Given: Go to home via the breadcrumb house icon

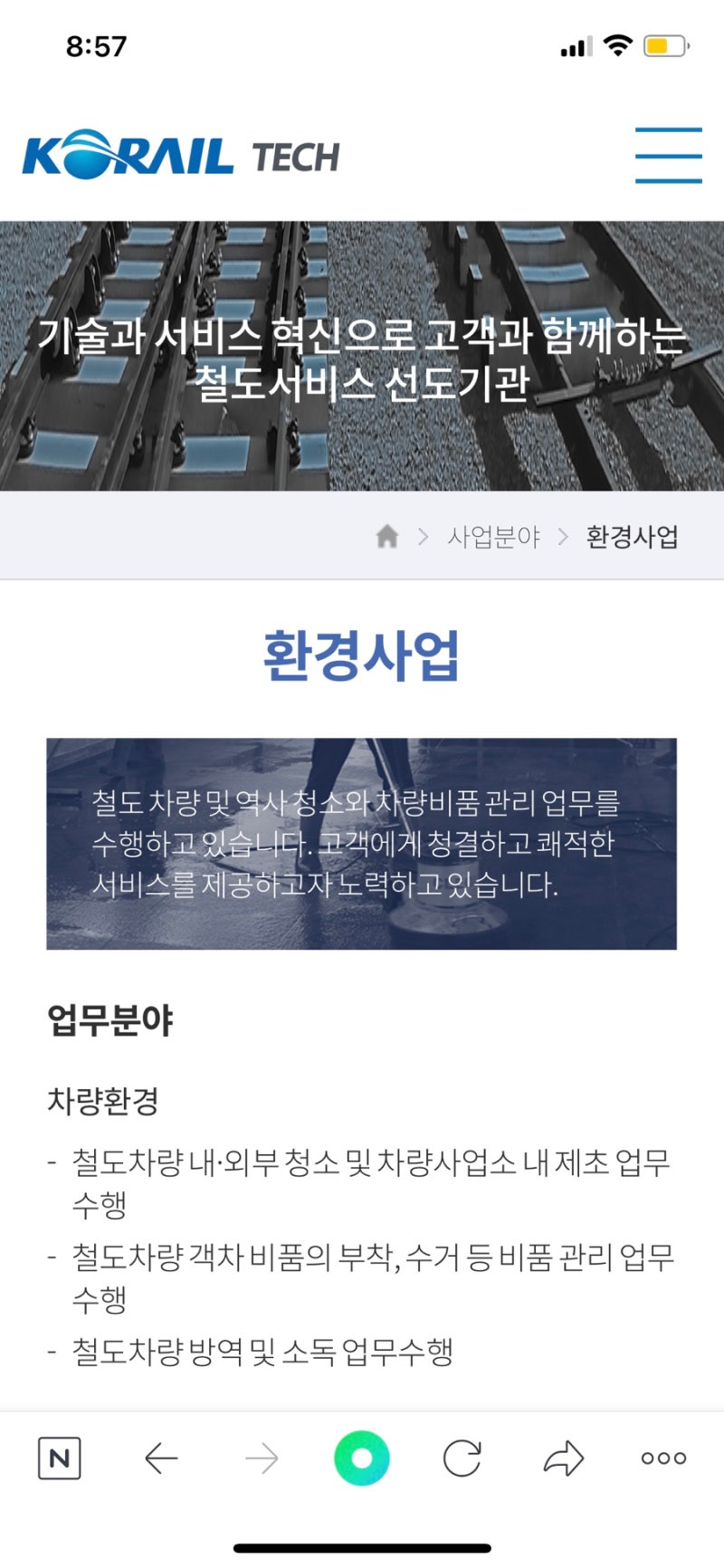Looking at the screenshot, I should click(387, 536).
